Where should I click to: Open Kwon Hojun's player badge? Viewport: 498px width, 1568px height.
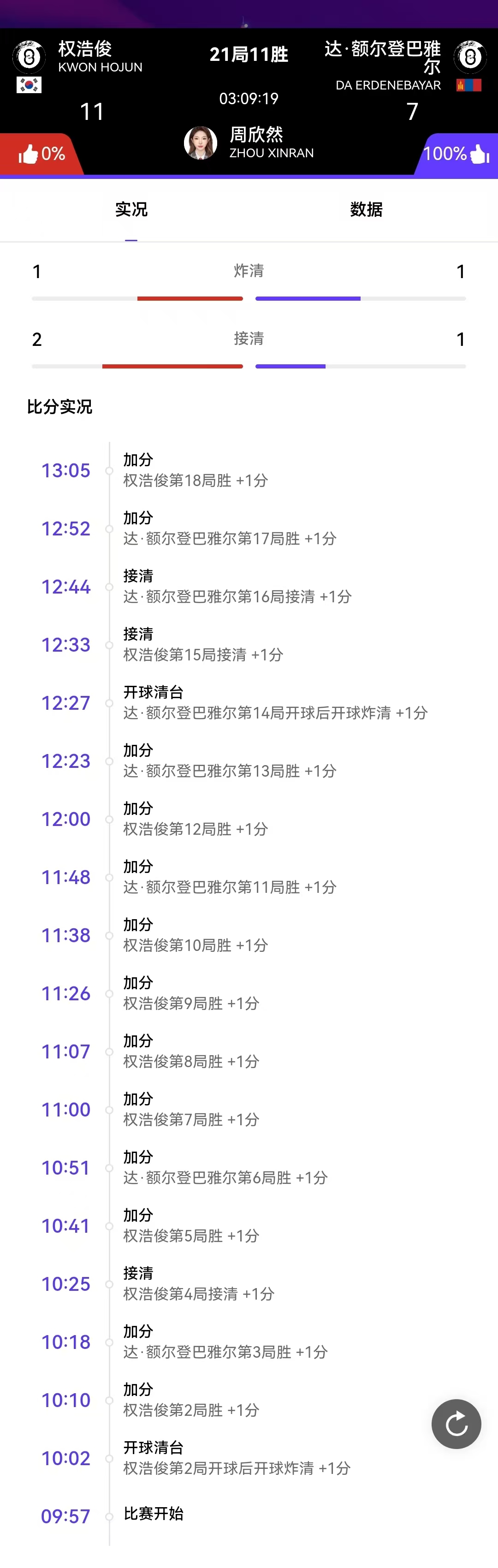tap(29, 57)
